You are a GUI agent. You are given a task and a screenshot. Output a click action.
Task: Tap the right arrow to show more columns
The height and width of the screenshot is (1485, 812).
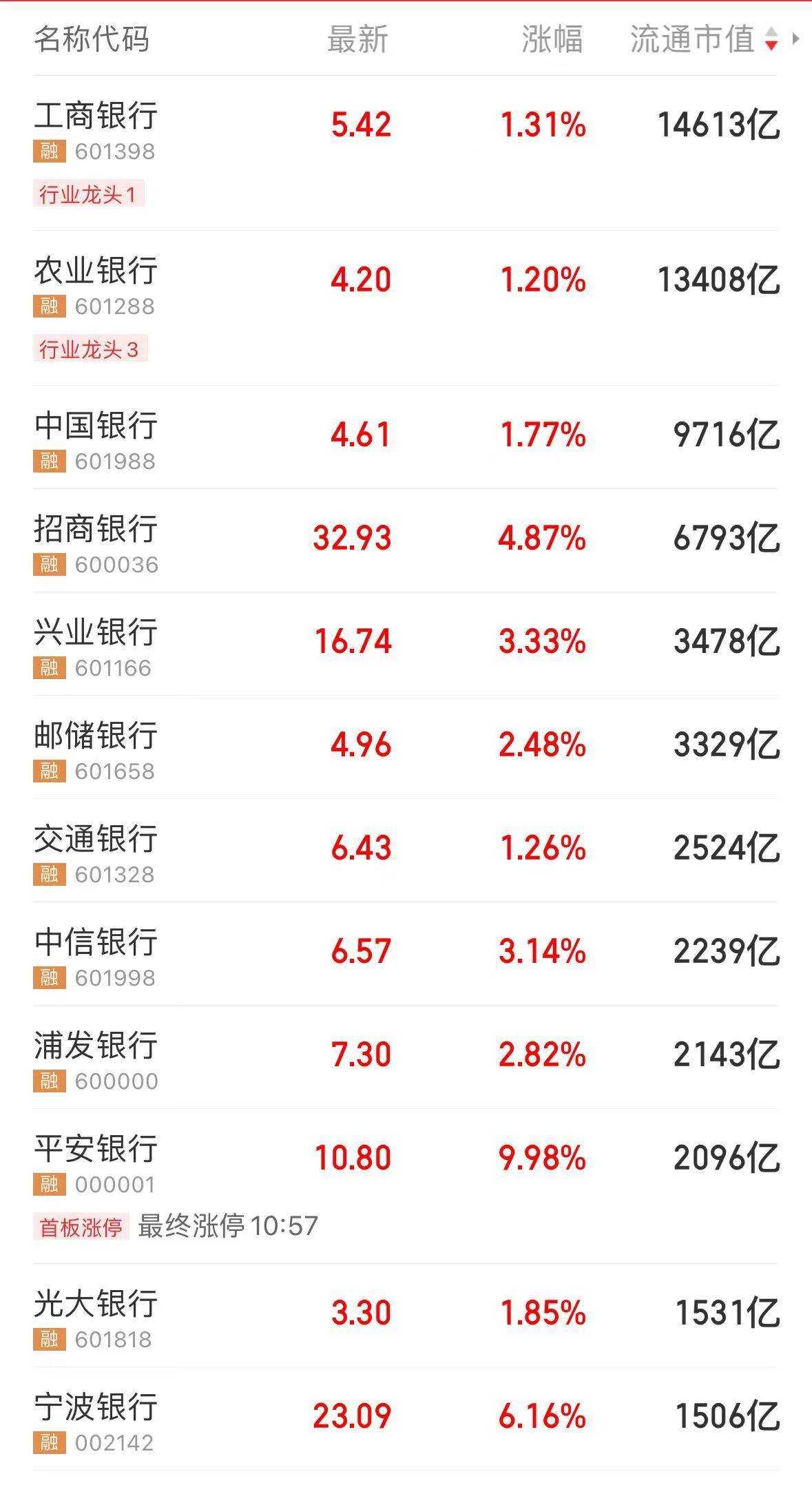[796, 39]
